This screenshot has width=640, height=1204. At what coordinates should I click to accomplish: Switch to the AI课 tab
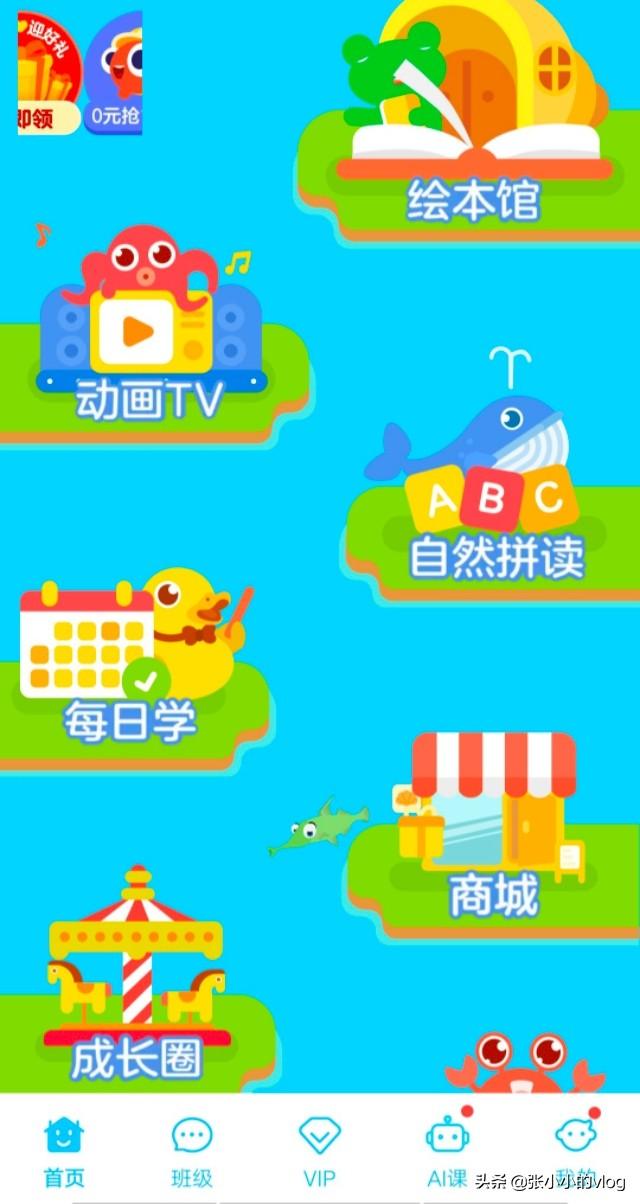(447, 1151)
